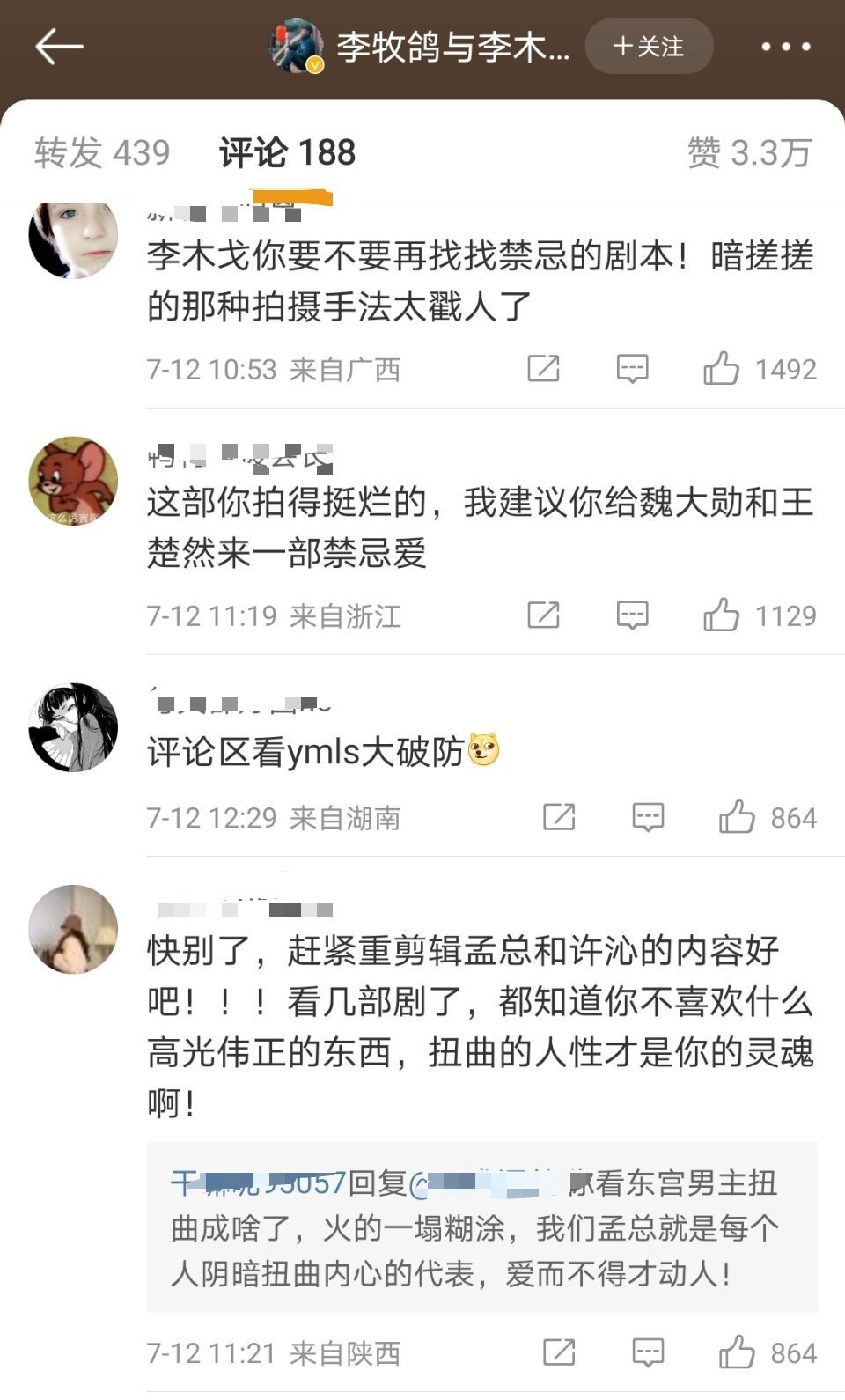This screenshot has height=1400, width=845.
Task: Like the 评论区看ymls大破防 comment
Action: point(737,818)
